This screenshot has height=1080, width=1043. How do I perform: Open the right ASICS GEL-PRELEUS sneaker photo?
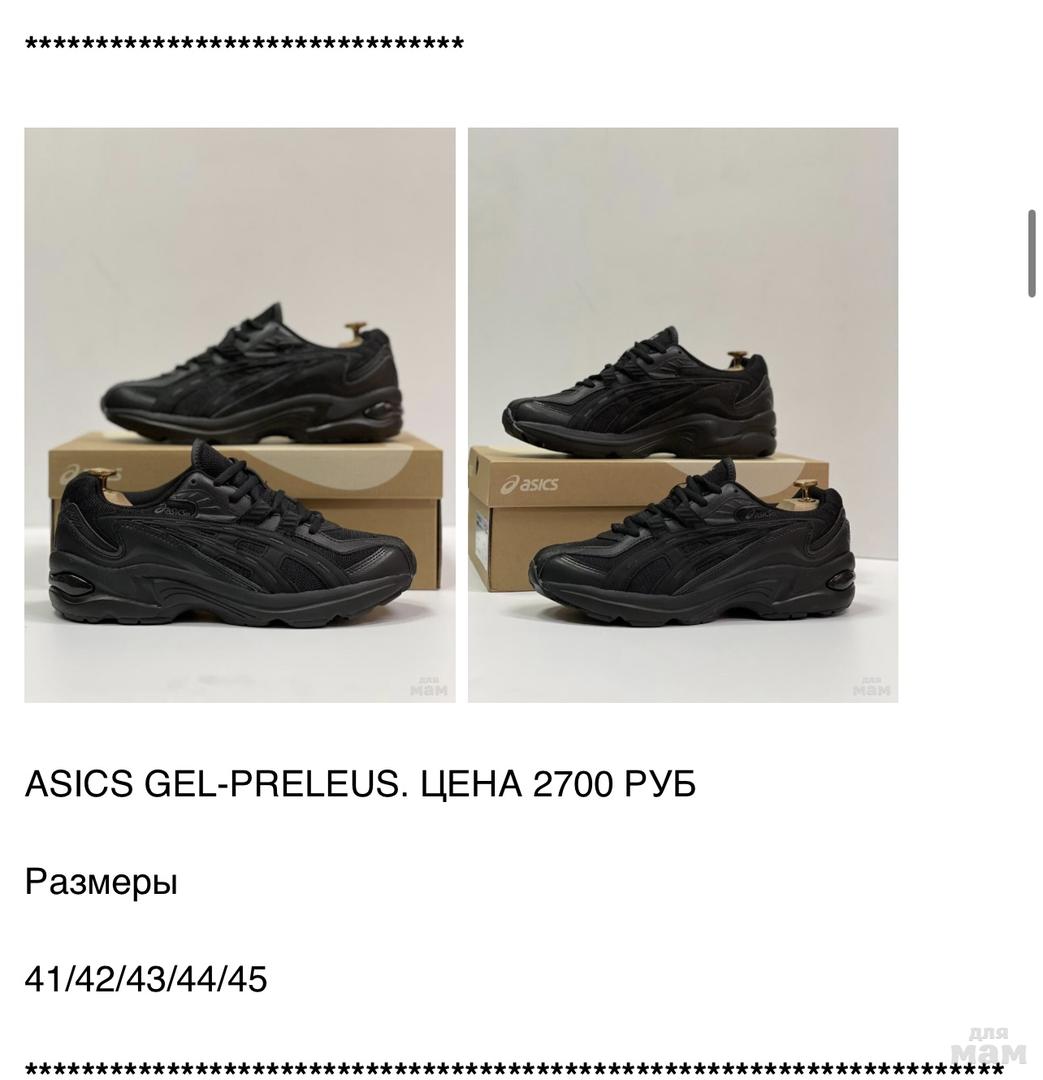(x=683, y=415)
